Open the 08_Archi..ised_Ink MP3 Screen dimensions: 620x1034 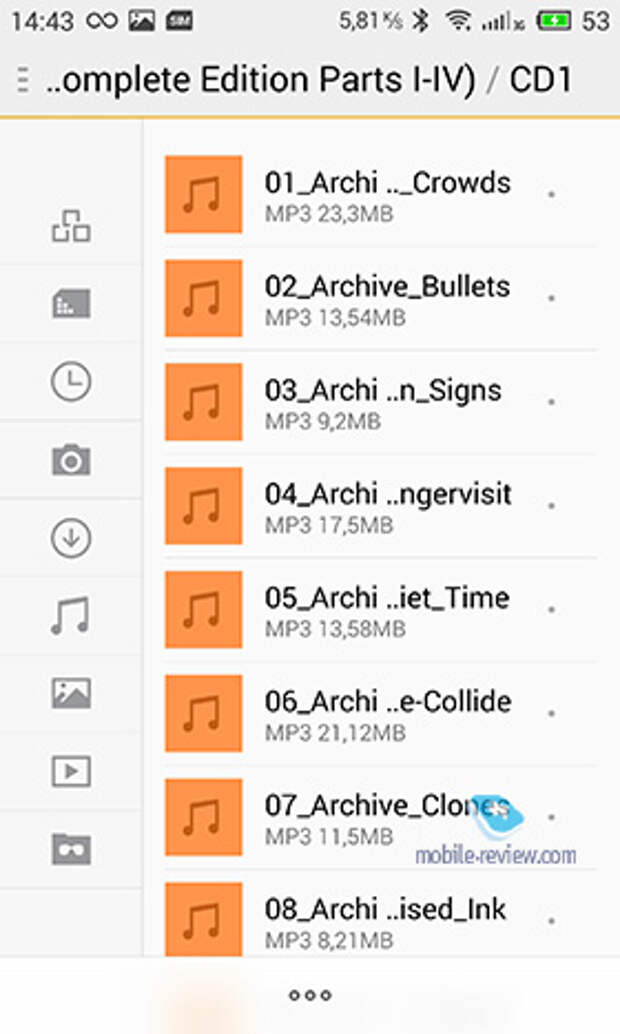coord(381,920)
